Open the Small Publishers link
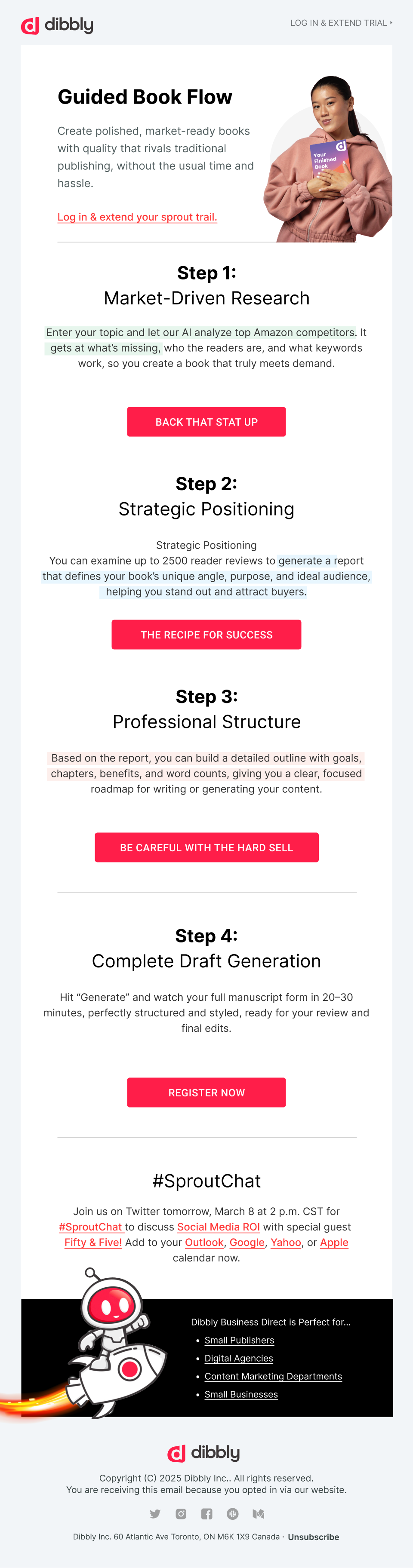The image size is (413, 1568). 239,1340
